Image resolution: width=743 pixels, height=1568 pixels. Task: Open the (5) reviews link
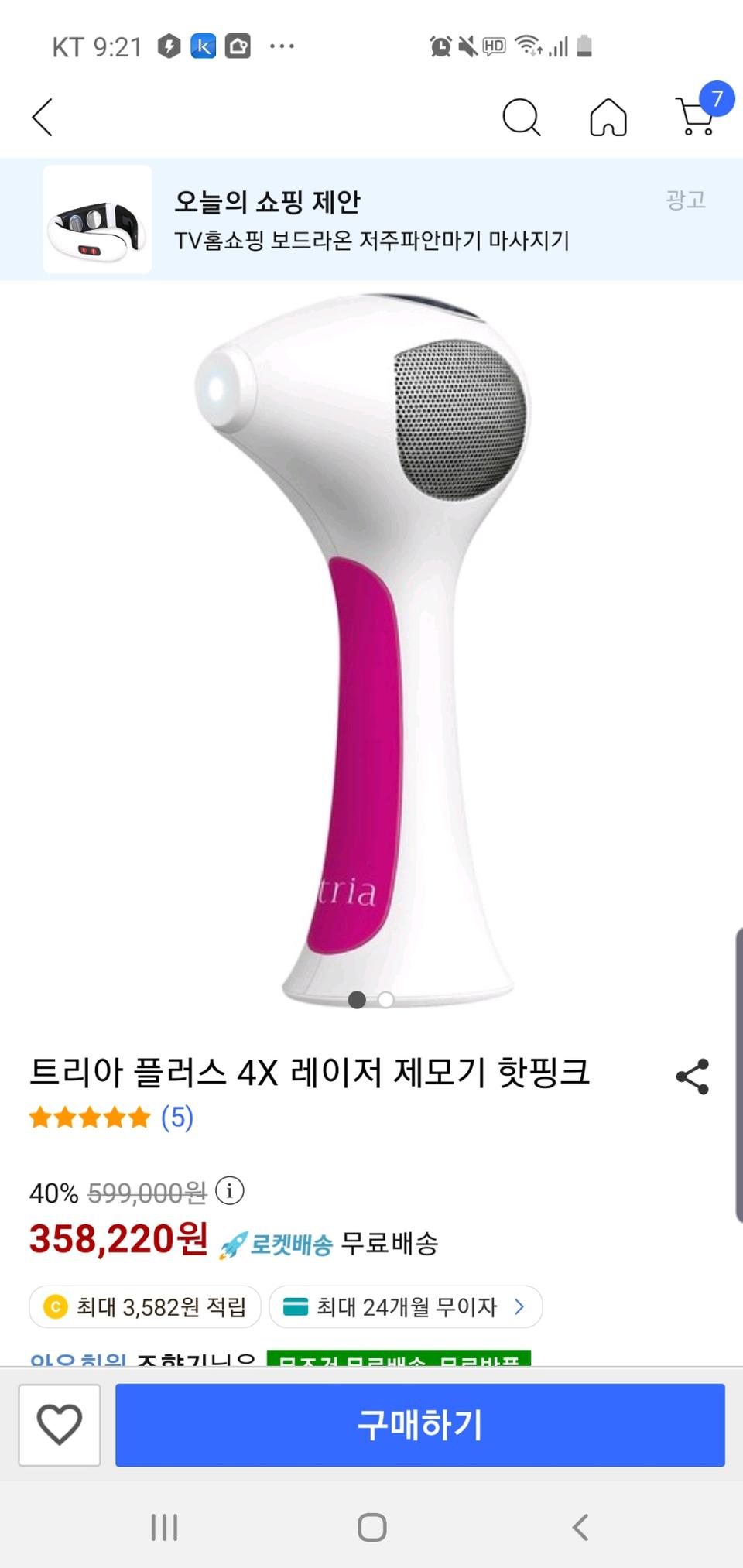click(x=175, y=1118)
